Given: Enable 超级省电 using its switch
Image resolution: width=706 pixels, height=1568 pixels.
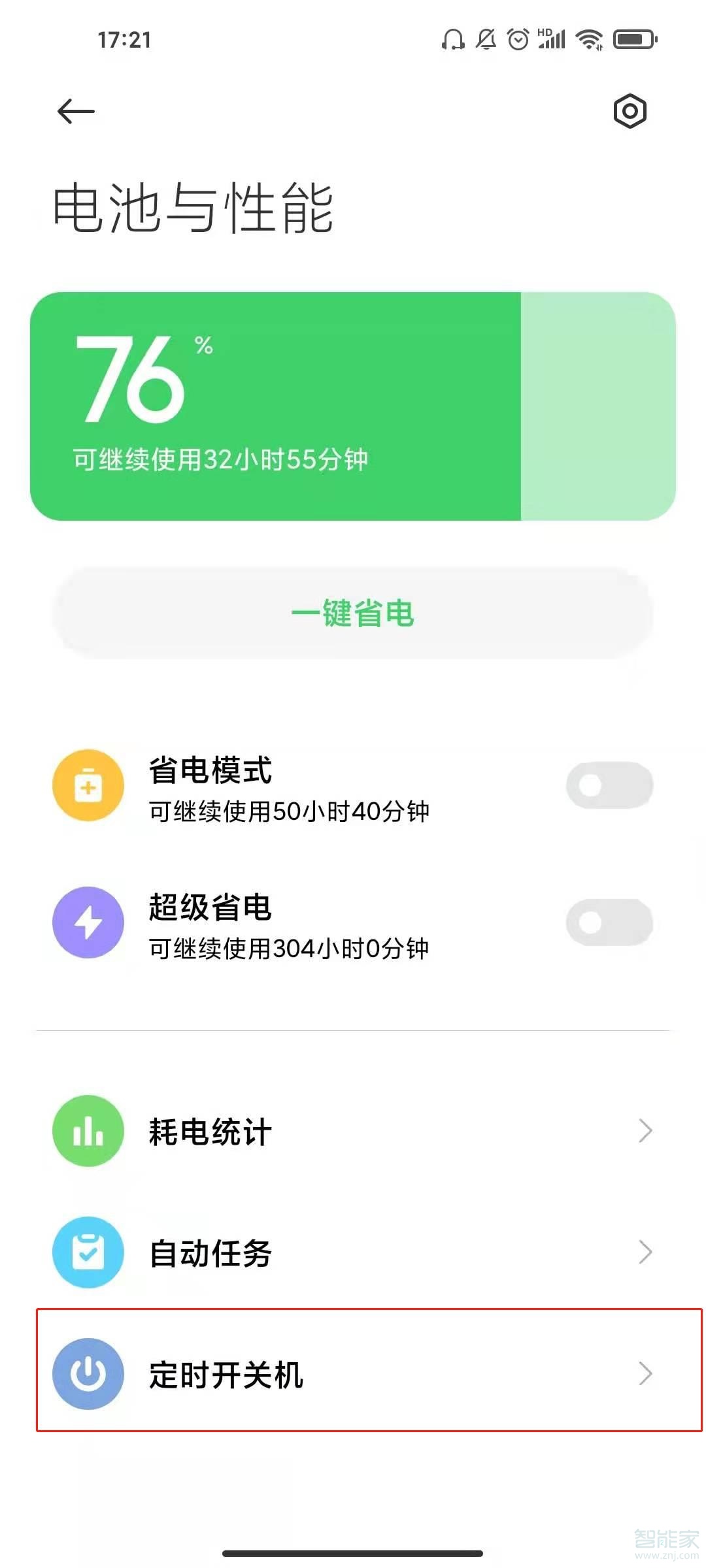Looking at the screenshot, I should pos(608,922).
